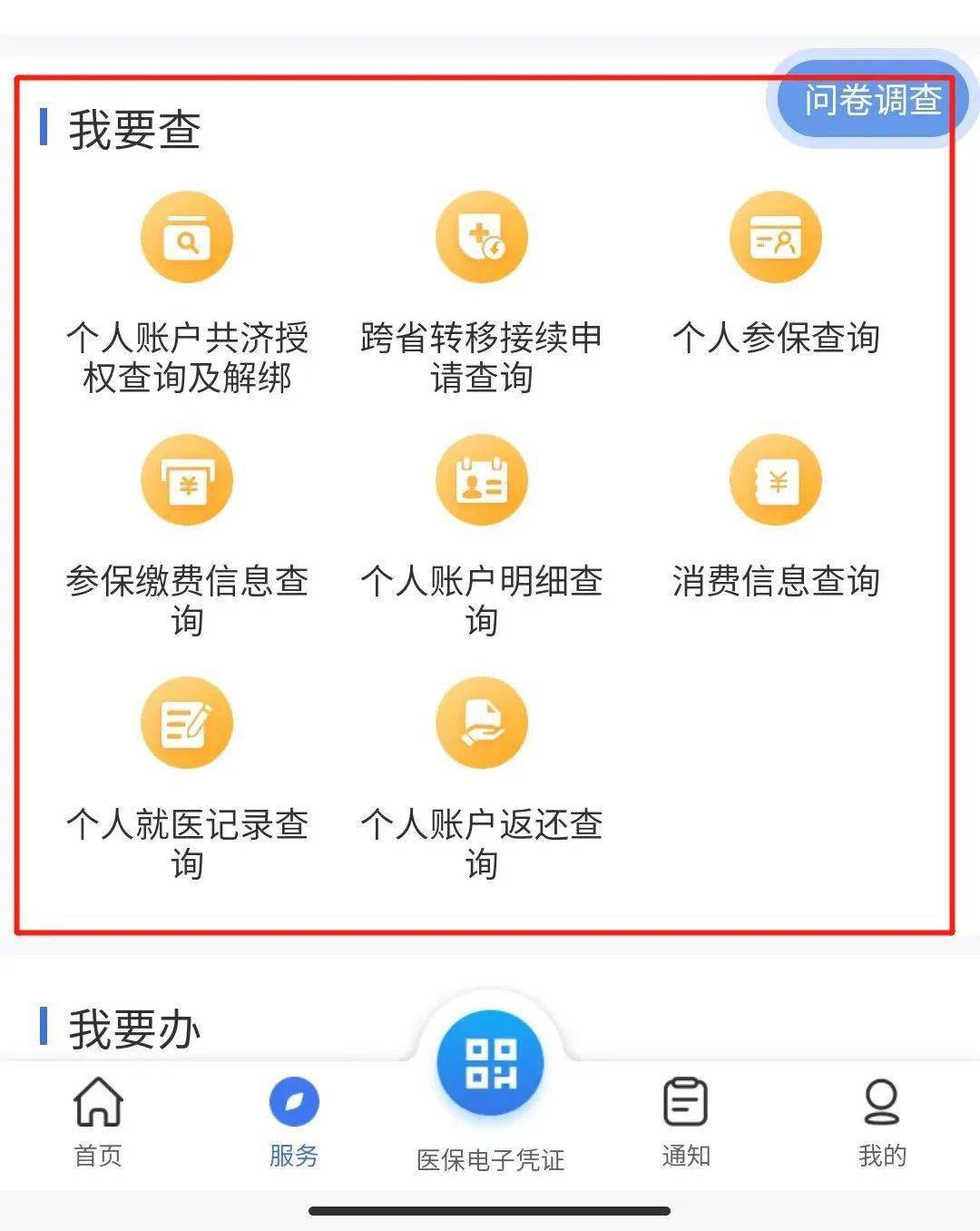This screenshot has width=980, height=1231.
Task: Open the 医保电子凭证 QR code icon
Action: click(490, 1062)
